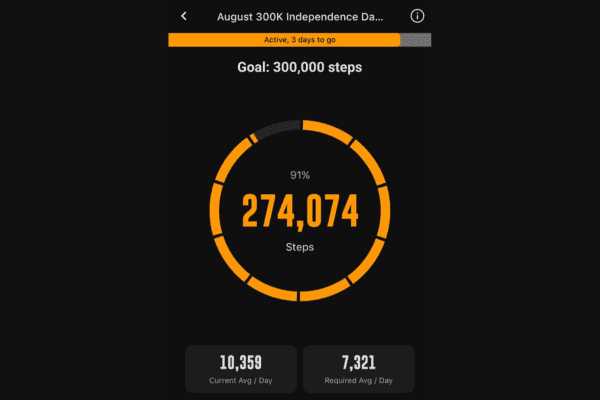Go back from the challenge screen

coord(183,16)
